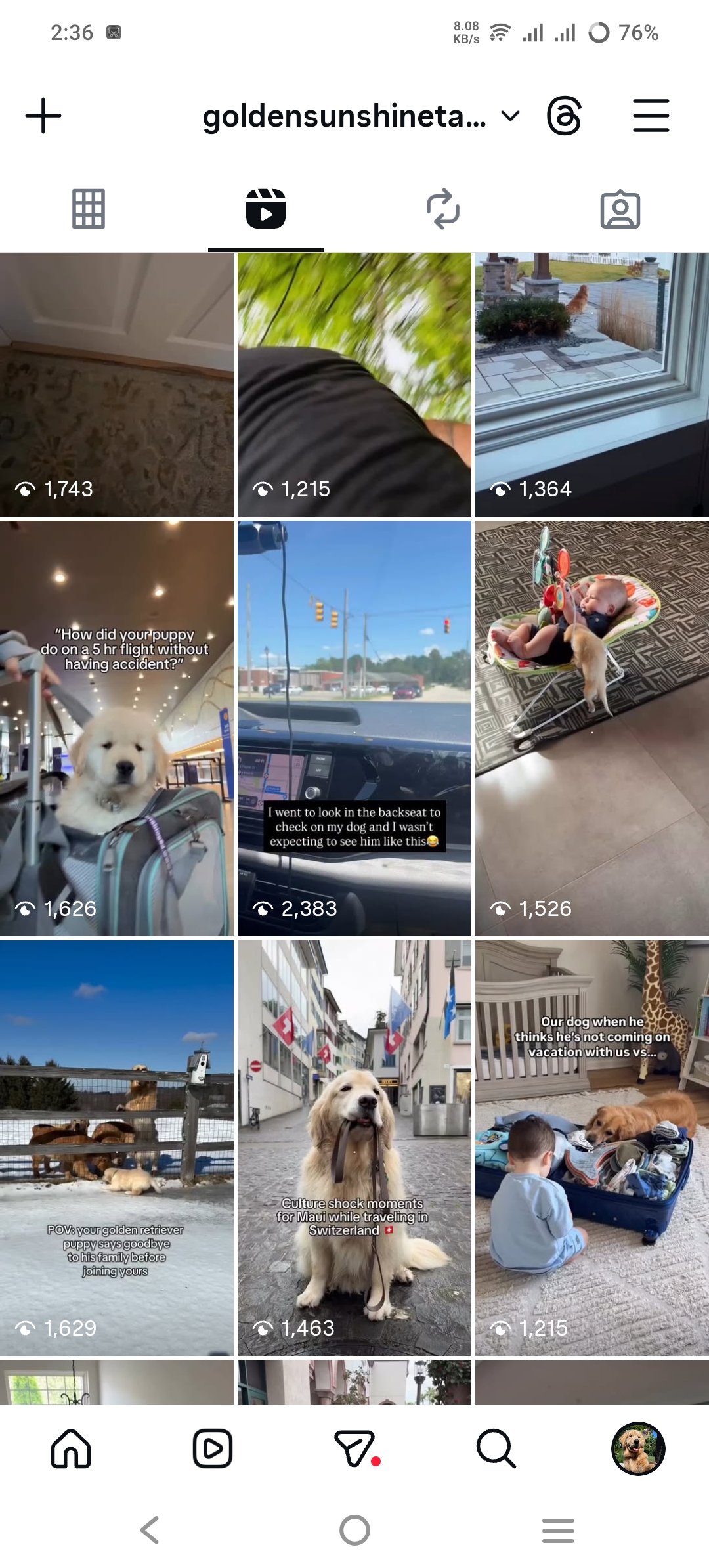Viewport: 709px width, 1568px height.
Task: Play the puppy says goodbye reel
Action: pyautogui.click(x=117, y=1148)
